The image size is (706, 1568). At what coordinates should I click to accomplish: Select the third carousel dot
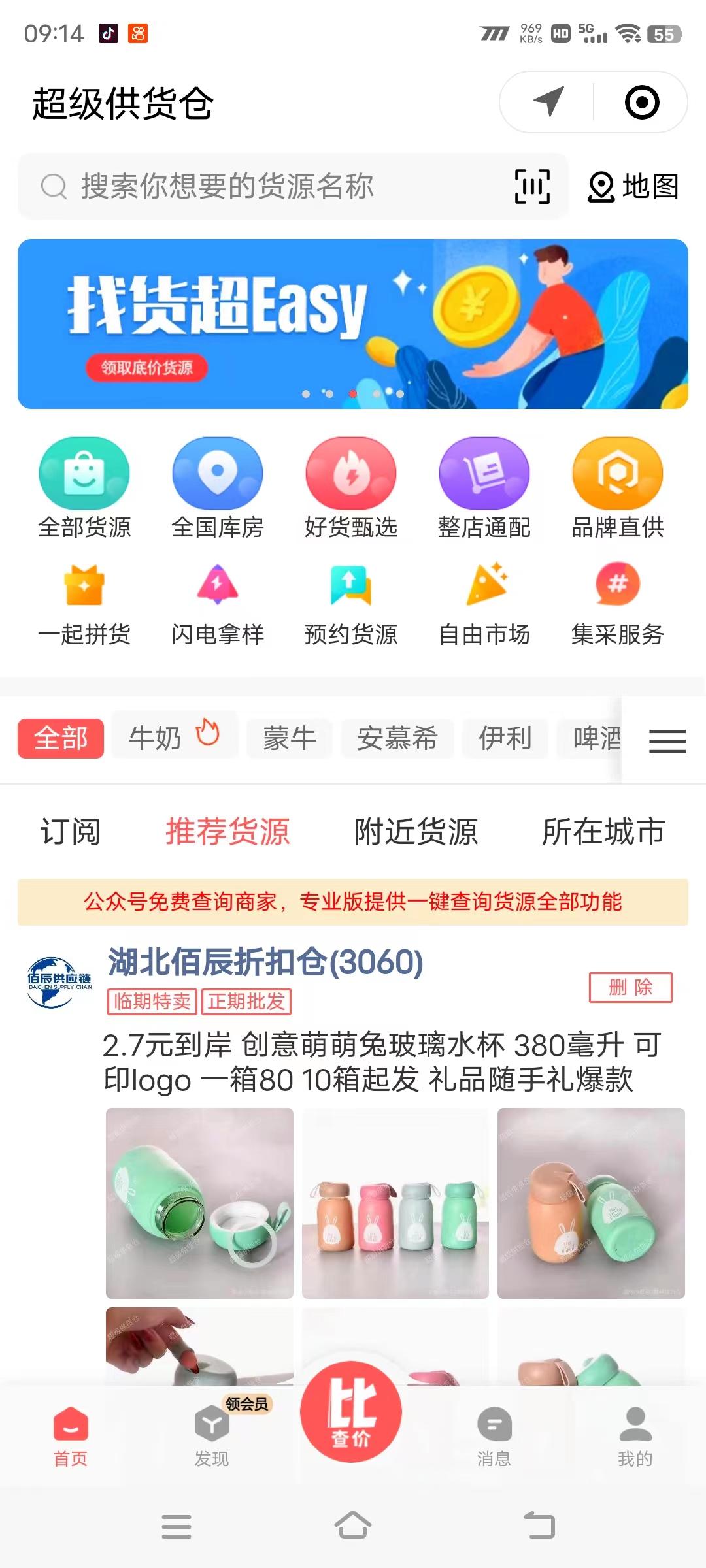click(x=352, y=394)
